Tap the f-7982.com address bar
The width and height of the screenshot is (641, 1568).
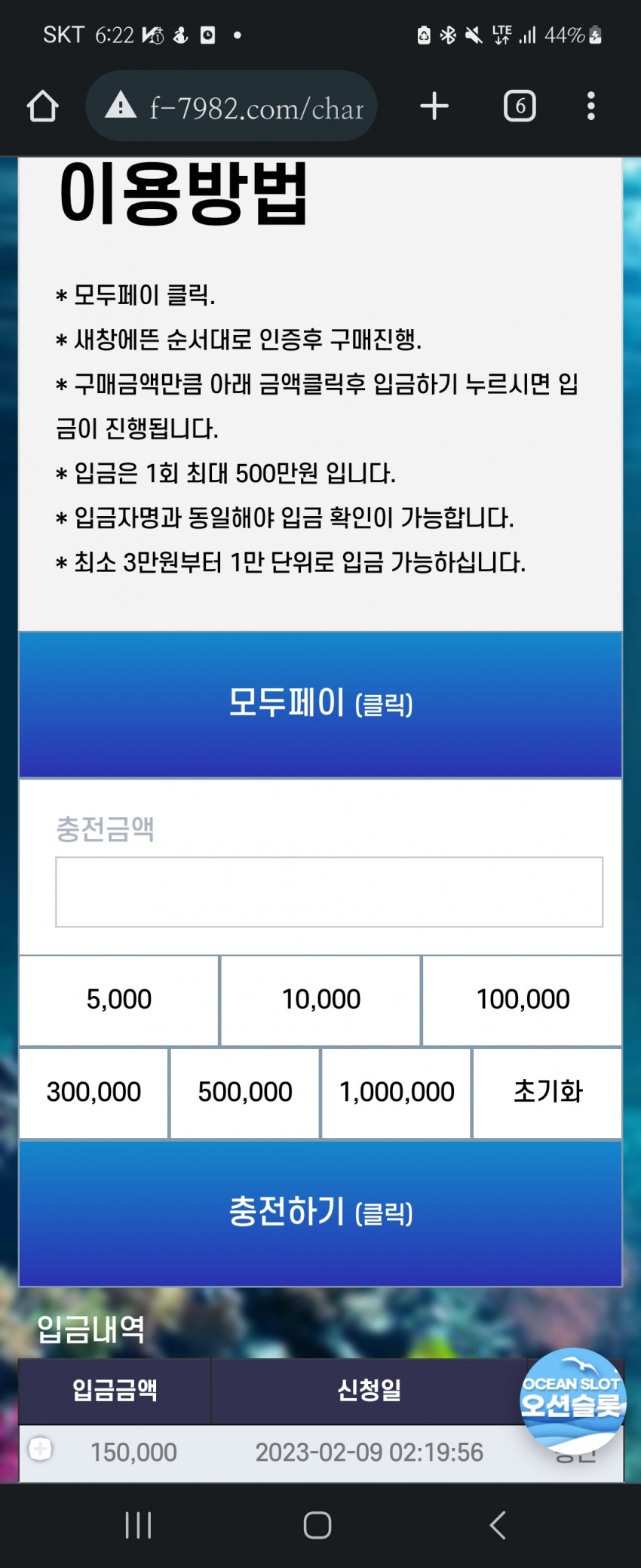(x=232, y=107)
